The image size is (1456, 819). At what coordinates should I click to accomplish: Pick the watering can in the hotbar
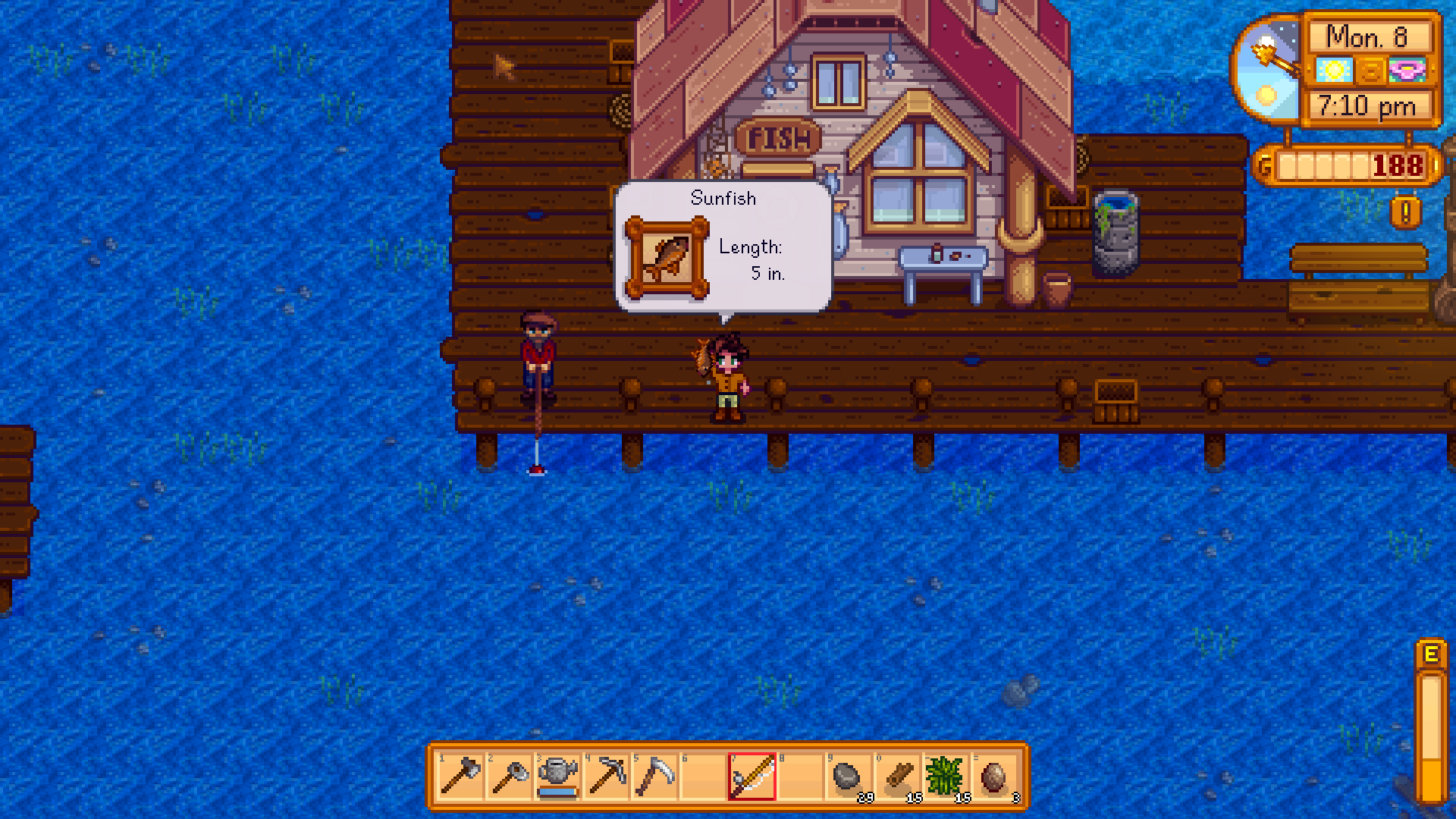coord(557,777)
